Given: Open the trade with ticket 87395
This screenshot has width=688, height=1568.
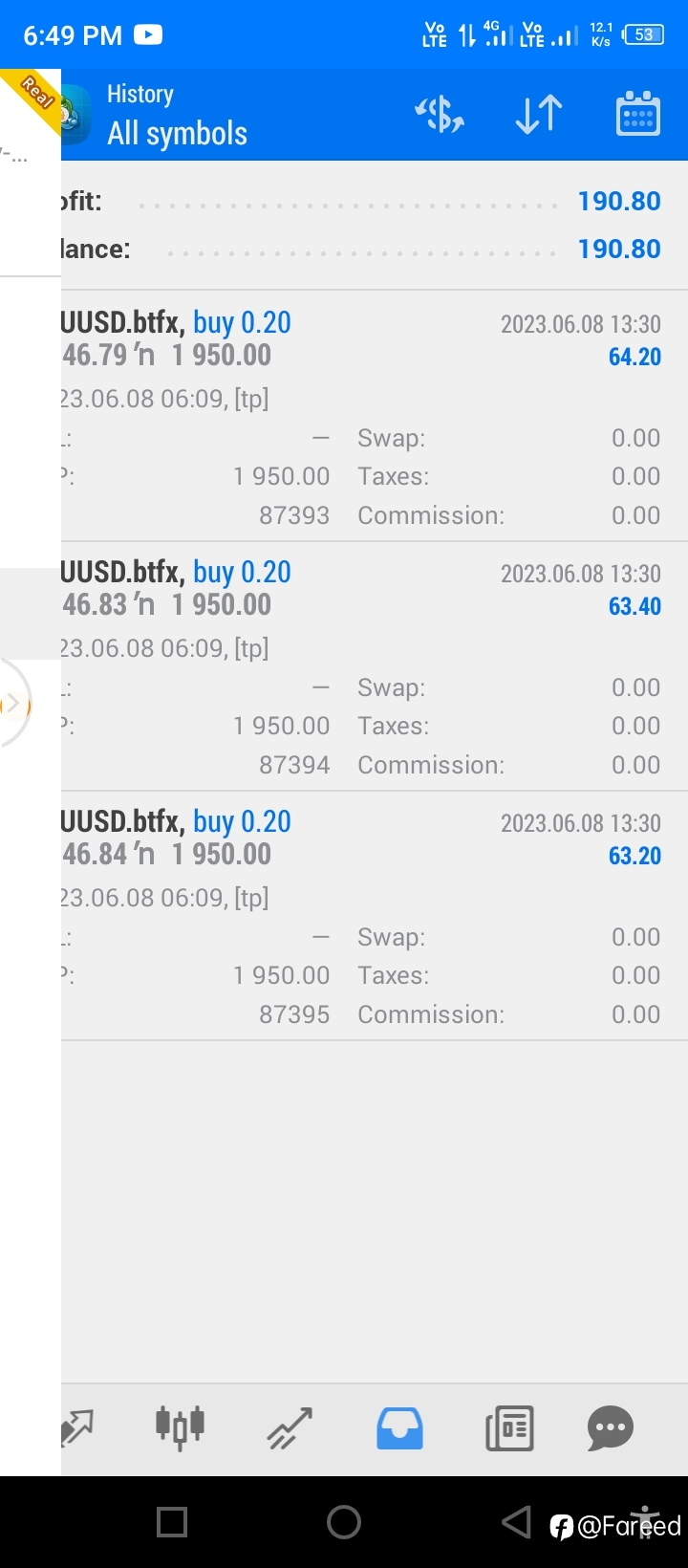Looking at the screenshot, I should pos(375,916).
